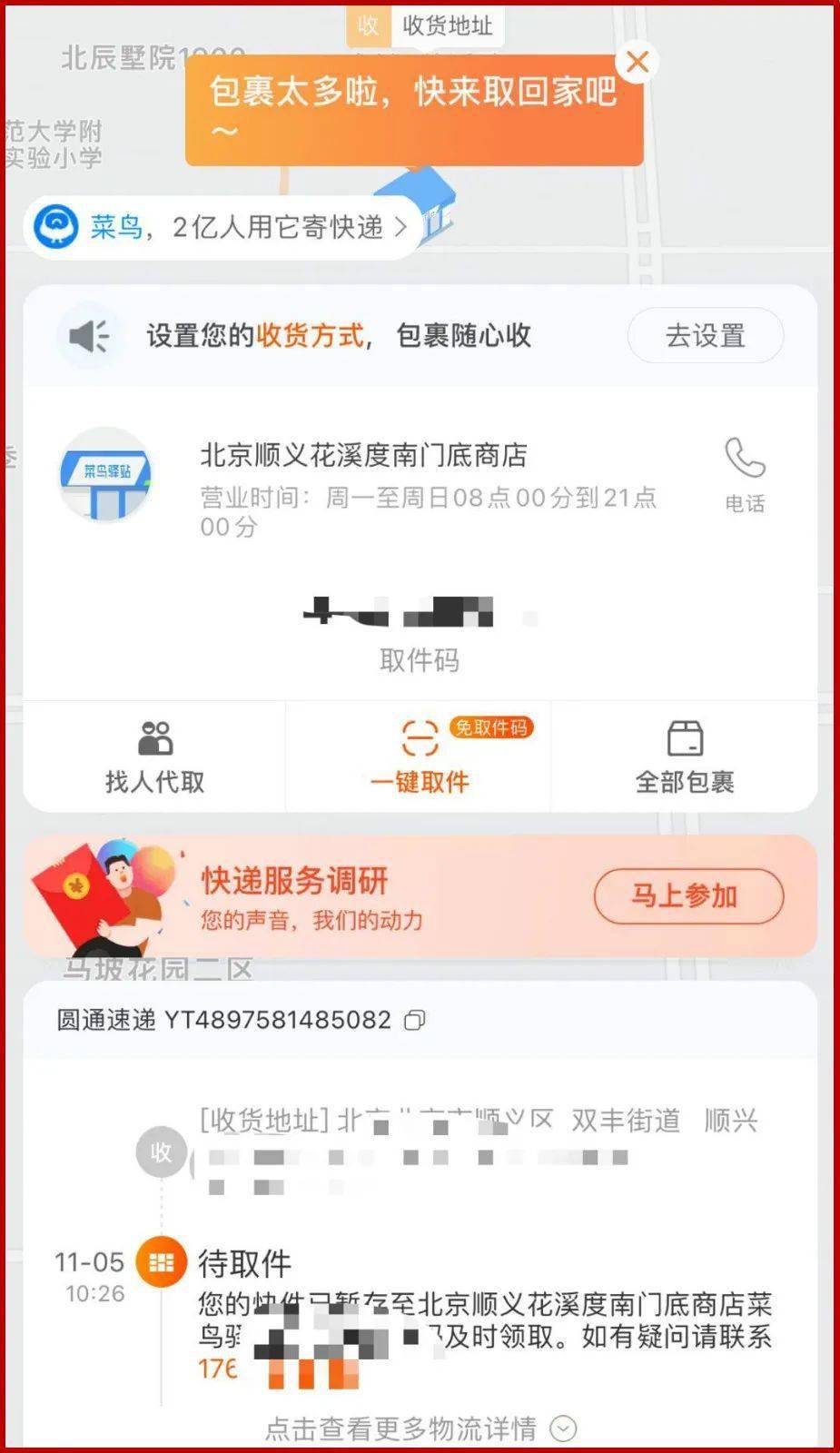Image resolution: width=840 pixels, height=1453 pixels.
Task: Dismiss the orange package reminder bubble
Action: coord(637,62)
